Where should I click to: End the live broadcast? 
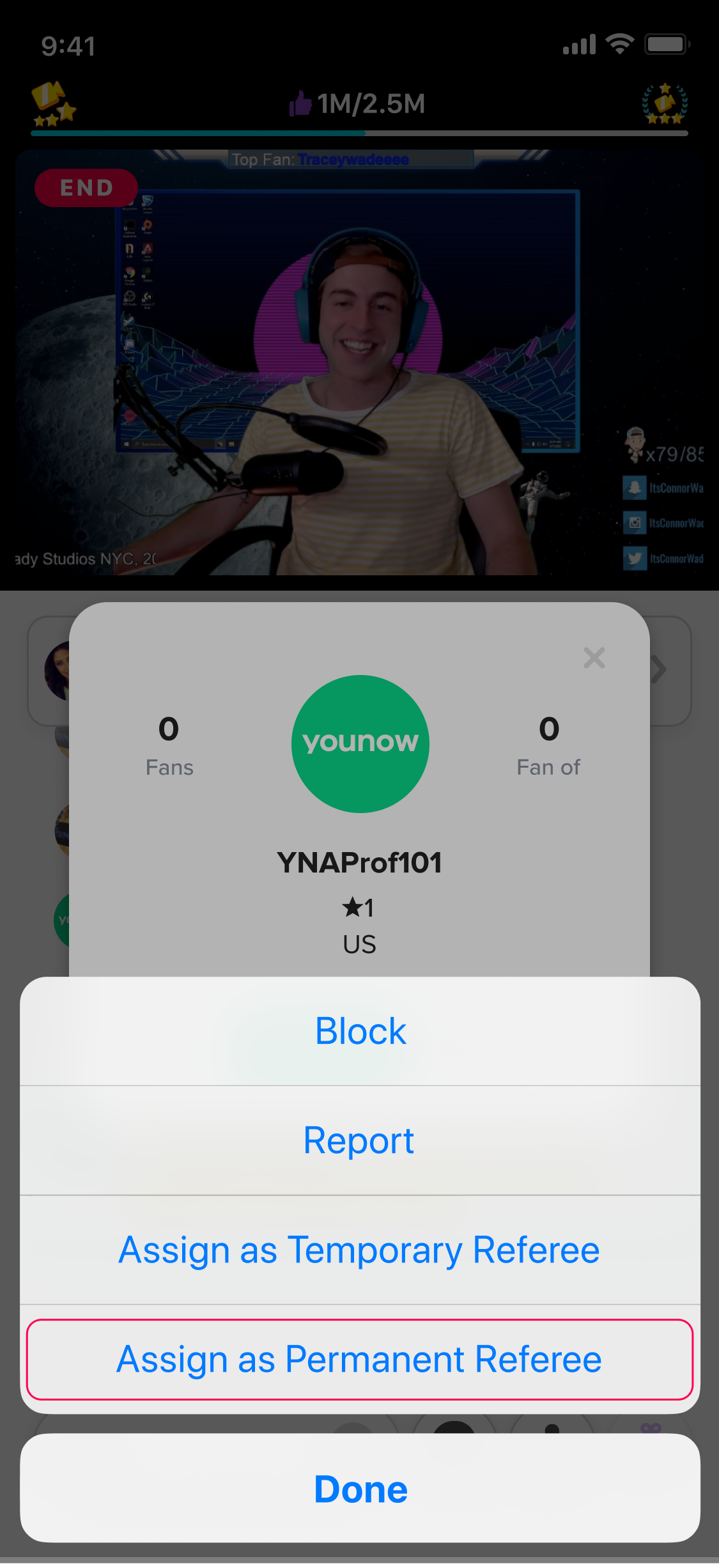click(86, 188)
